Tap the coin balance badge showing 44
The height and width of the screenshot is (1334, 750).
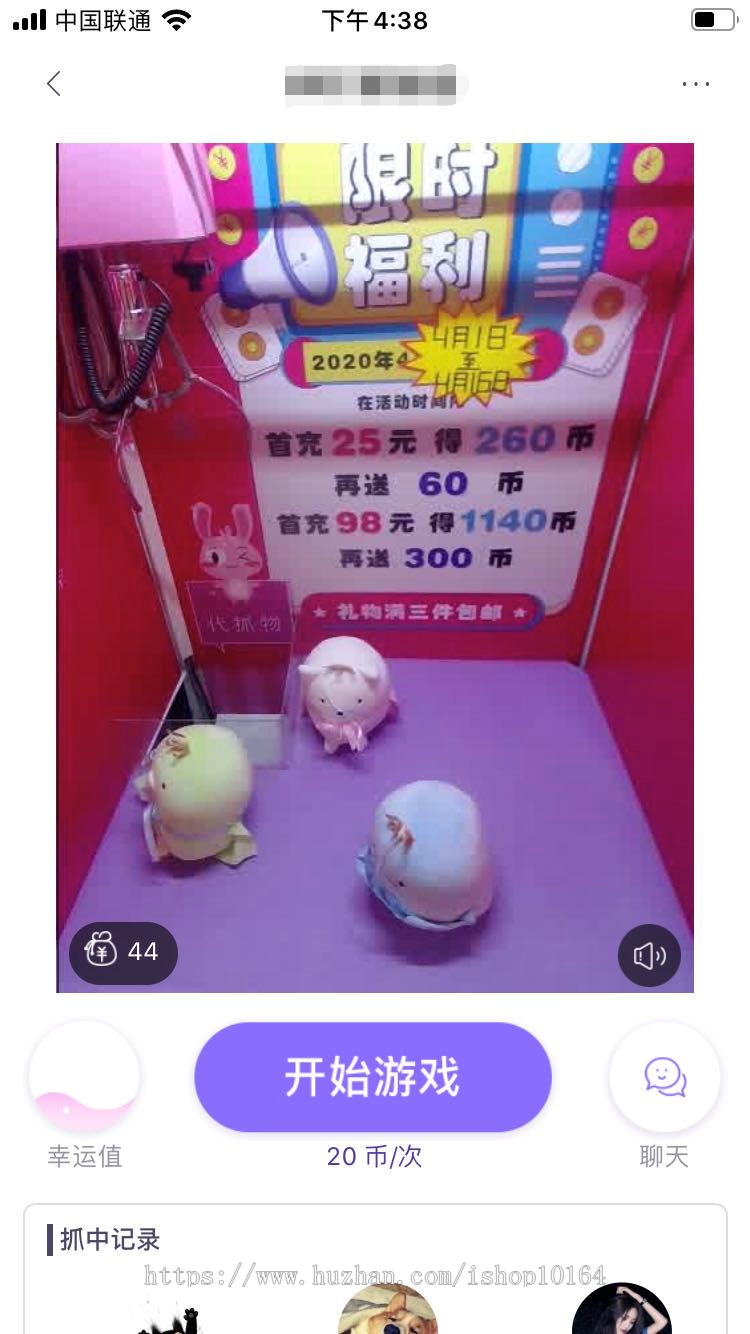point(122,952)
